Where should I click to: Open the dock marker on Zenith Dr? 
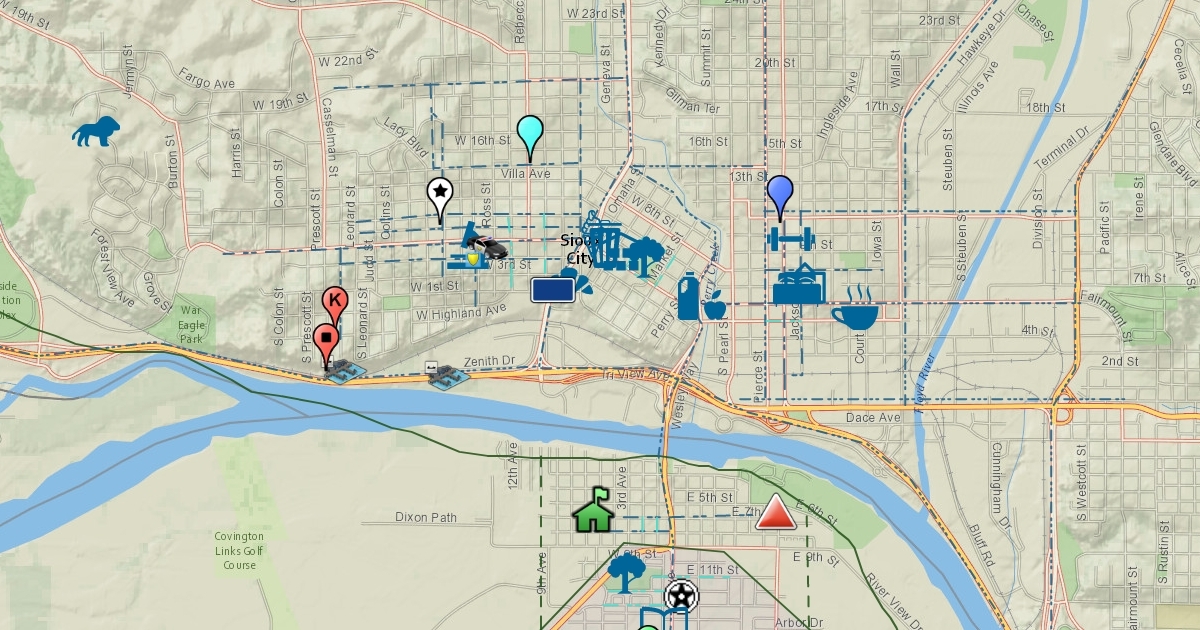pyautogui.click(x=448, y=376)
